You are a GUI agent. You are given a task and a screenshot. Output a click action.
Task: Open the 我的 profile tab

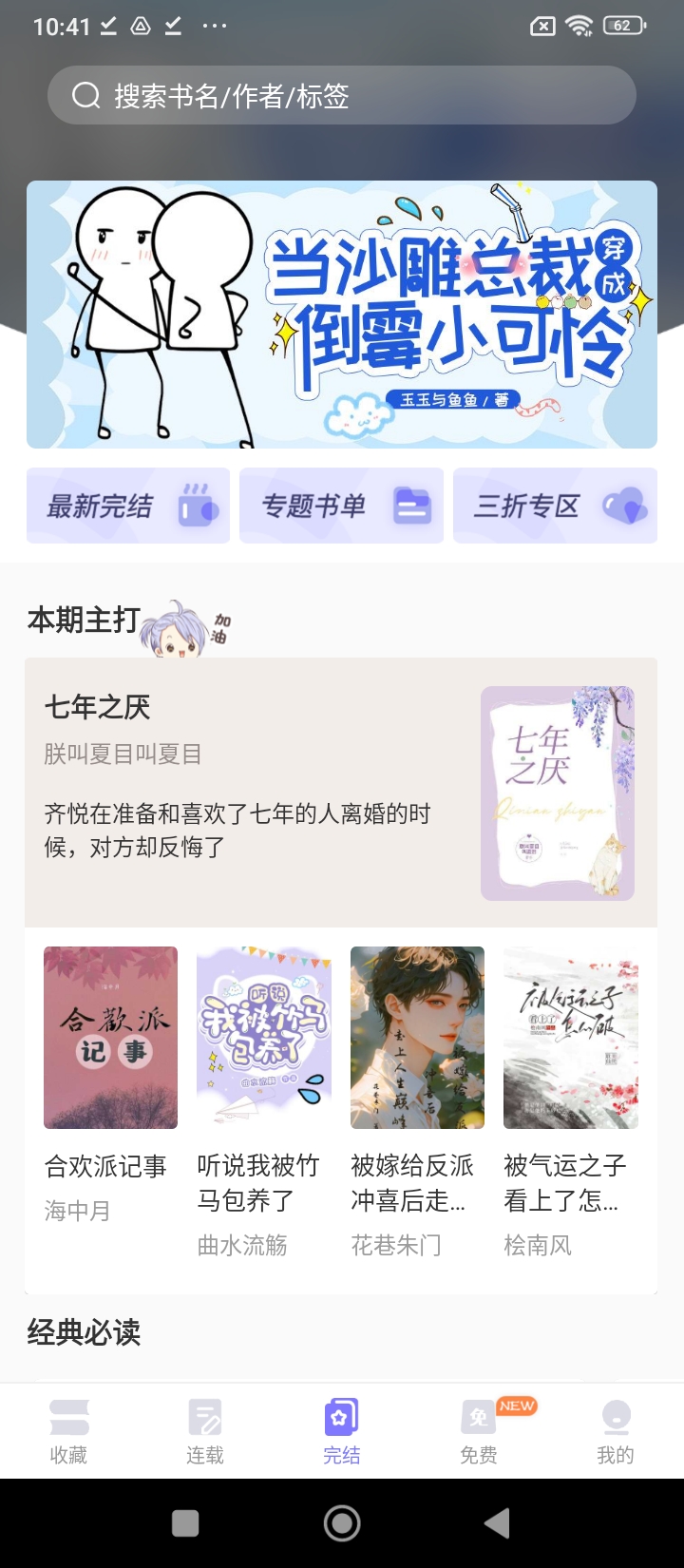point(616,1431)
